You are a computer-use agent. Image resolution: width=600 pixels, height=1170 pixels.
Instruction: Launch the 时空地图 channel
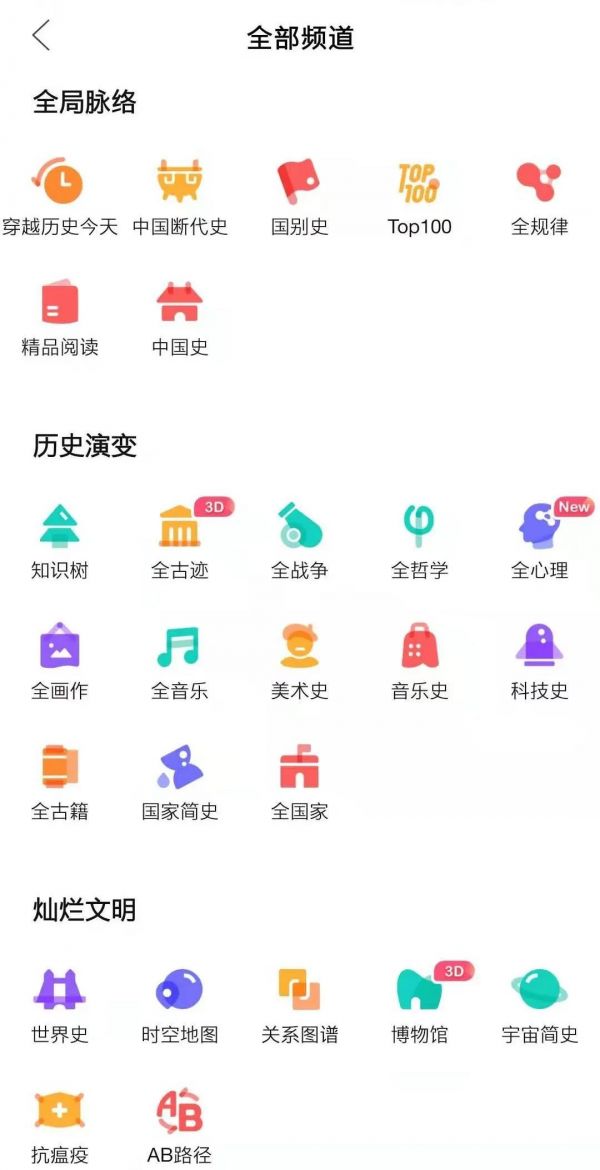coord(180,991)
